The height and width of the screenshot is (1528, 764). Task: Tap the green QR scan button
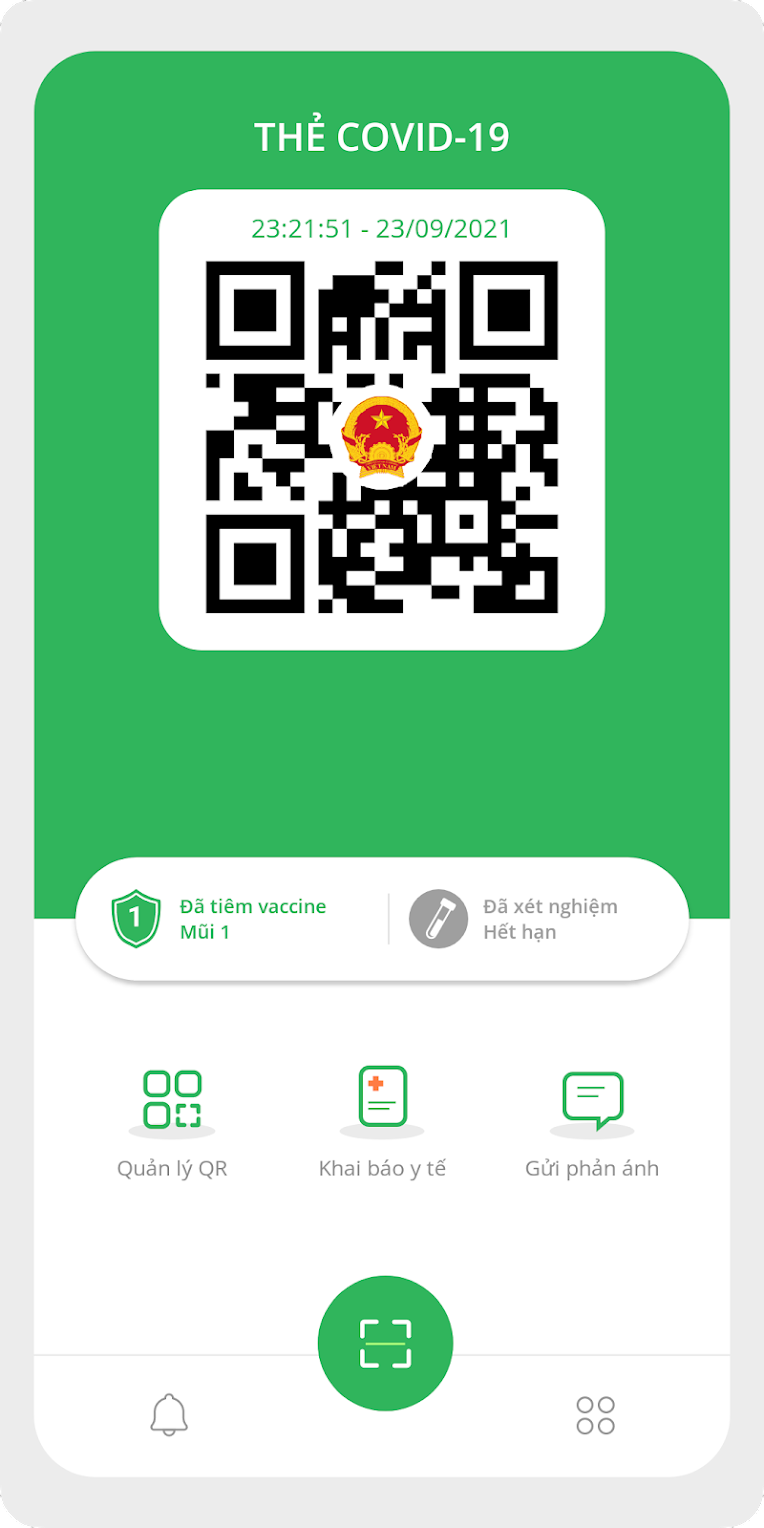coord(385,1343)
